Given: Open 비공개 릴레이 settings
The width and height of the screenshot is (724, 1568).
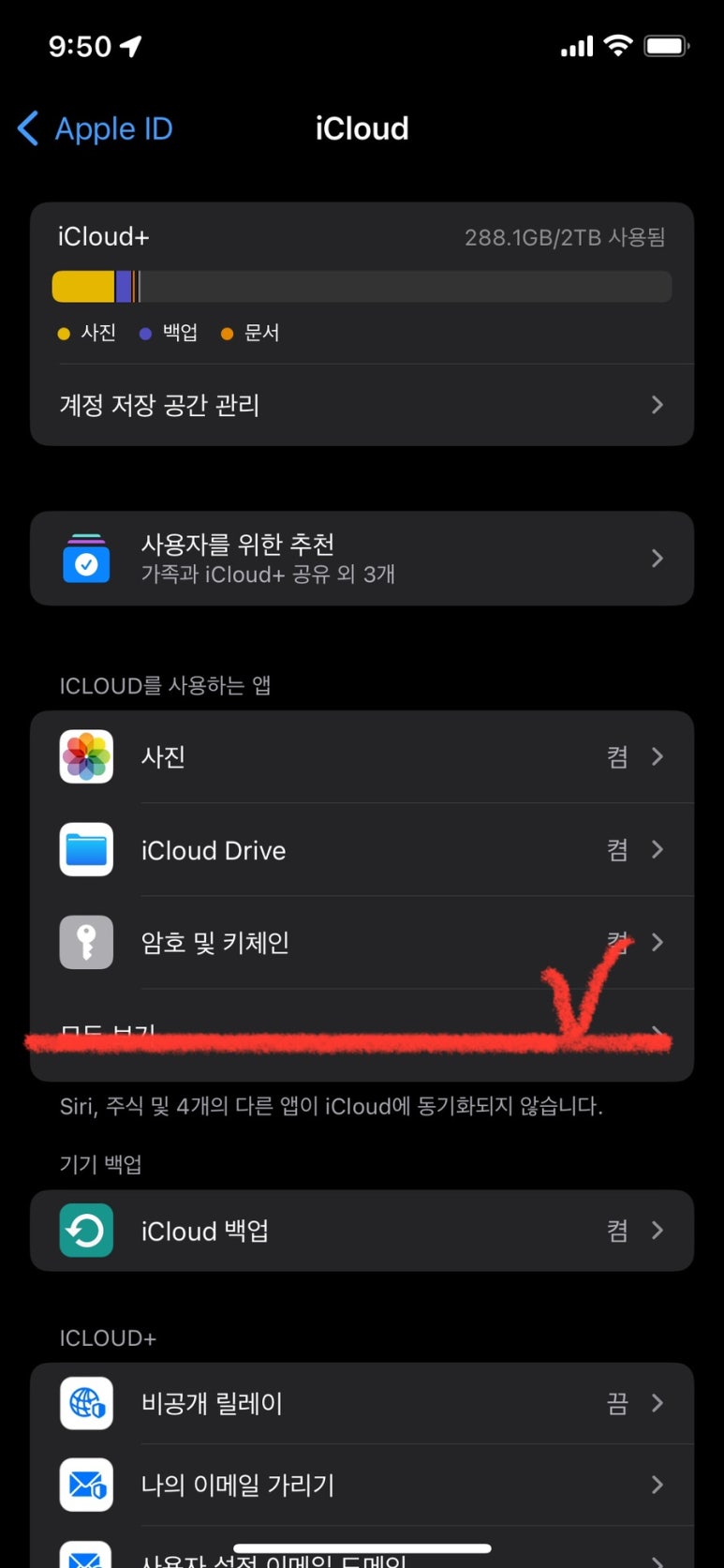Looking at the screenshot, I should 362,1403.
